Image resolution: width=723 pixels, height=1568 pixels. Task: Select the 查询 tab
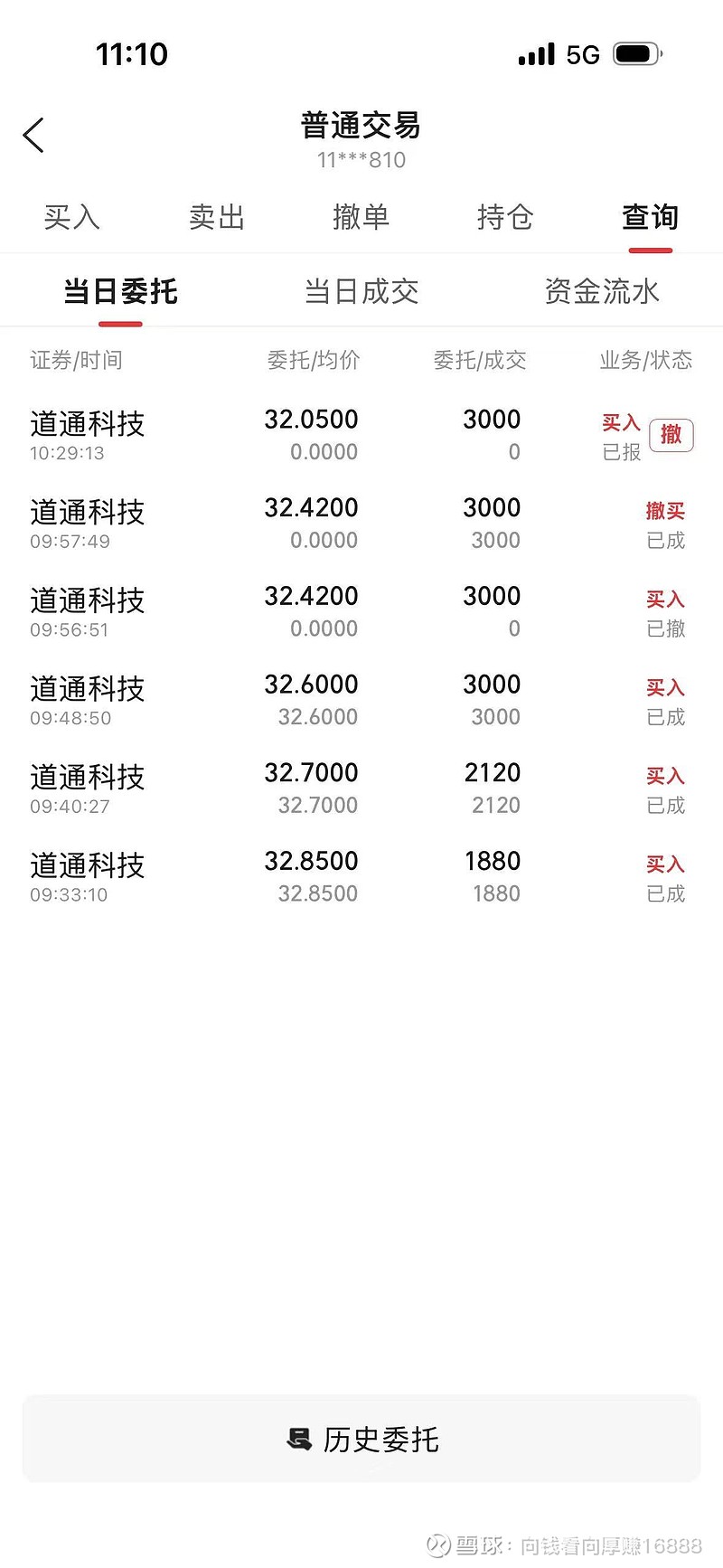(x=650, y=217)
